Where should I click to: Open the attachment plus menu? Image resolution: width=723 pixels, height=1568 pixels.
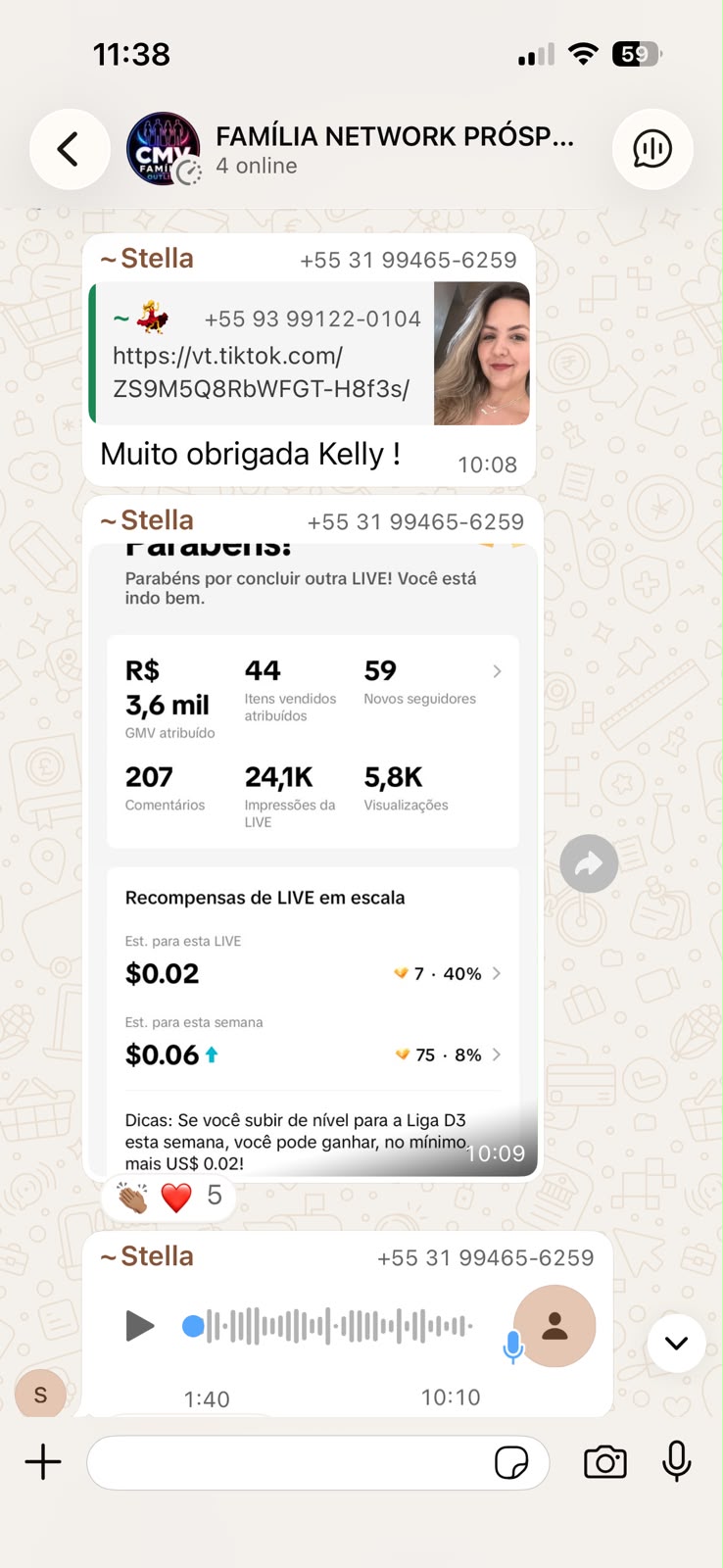click(x=43, y=1462)
